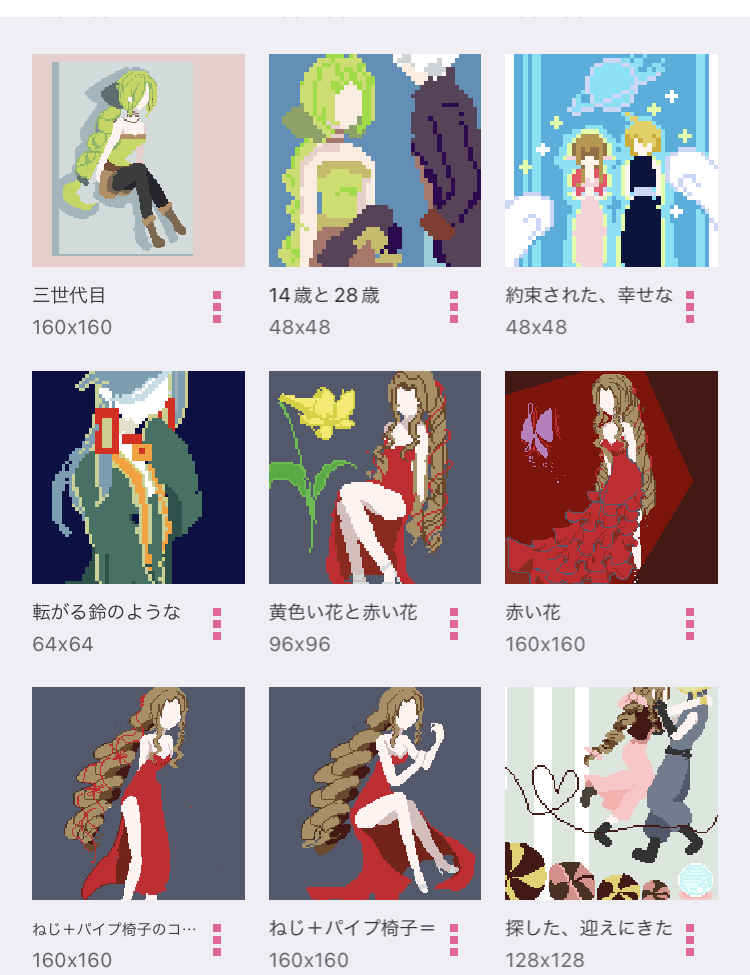Open the ねじ＋パイプ椅子のコ… artwork

[x=138, y=793]
